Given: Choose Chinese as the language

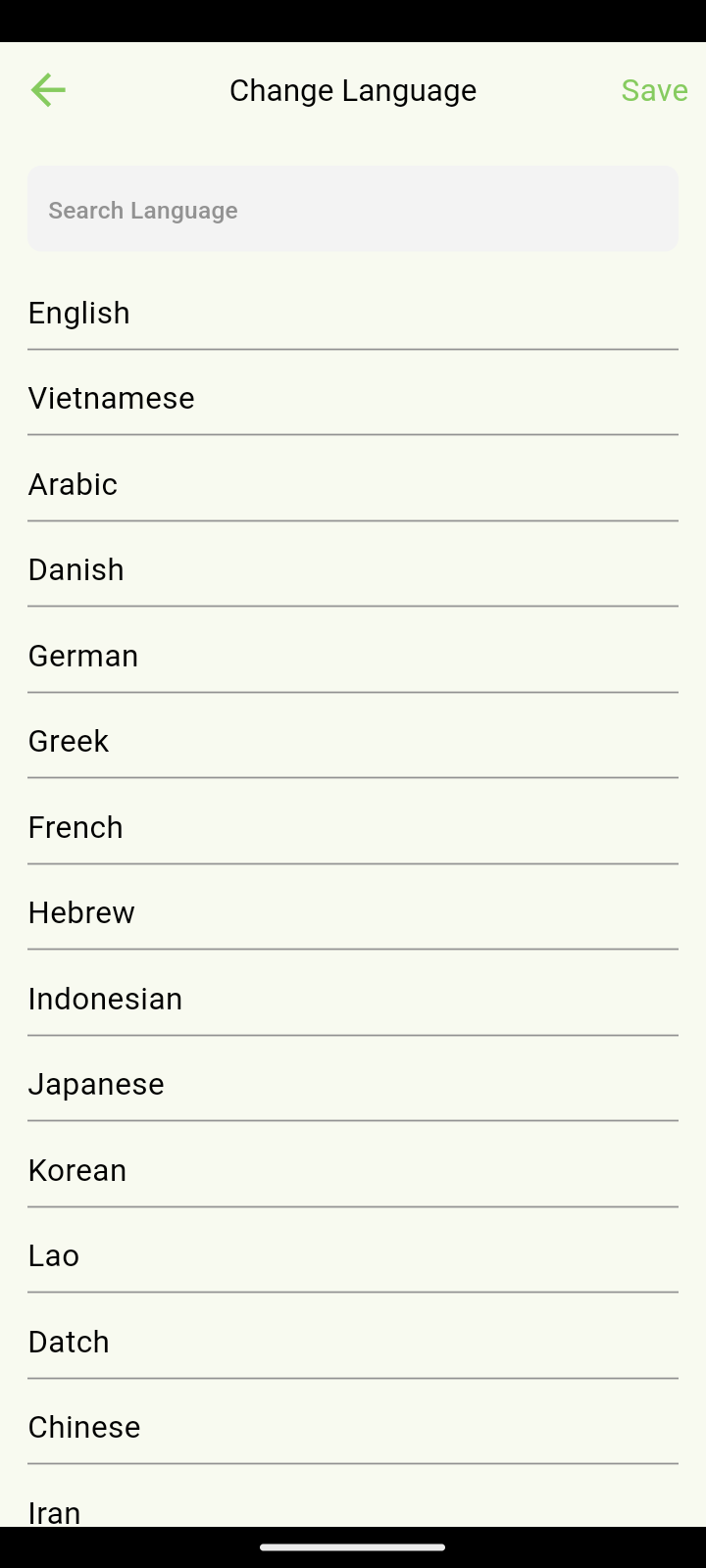Looking at the screenshot, I should [353, 1427].
